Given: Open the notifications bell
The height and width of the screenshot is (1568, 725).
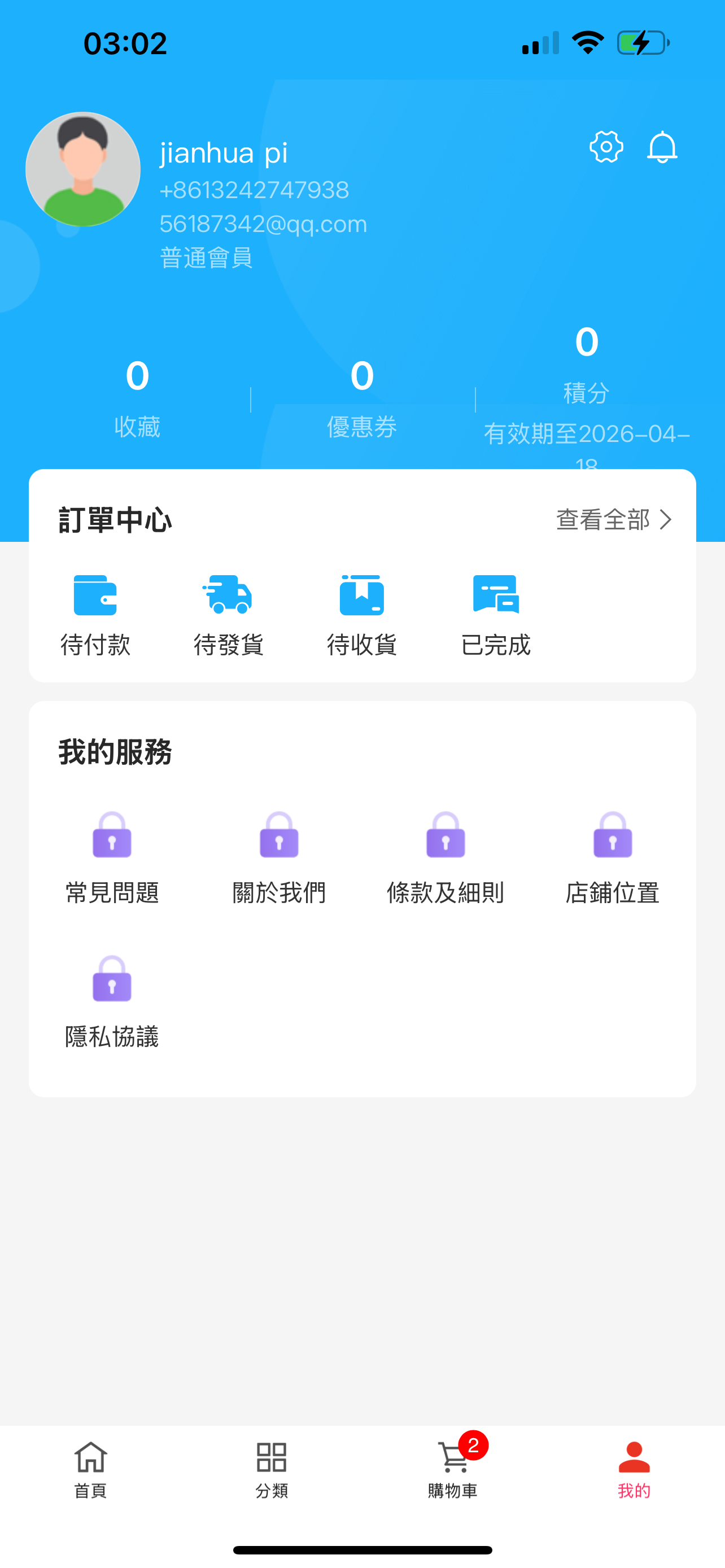Looking at the screenshot, I should [662, 147].
